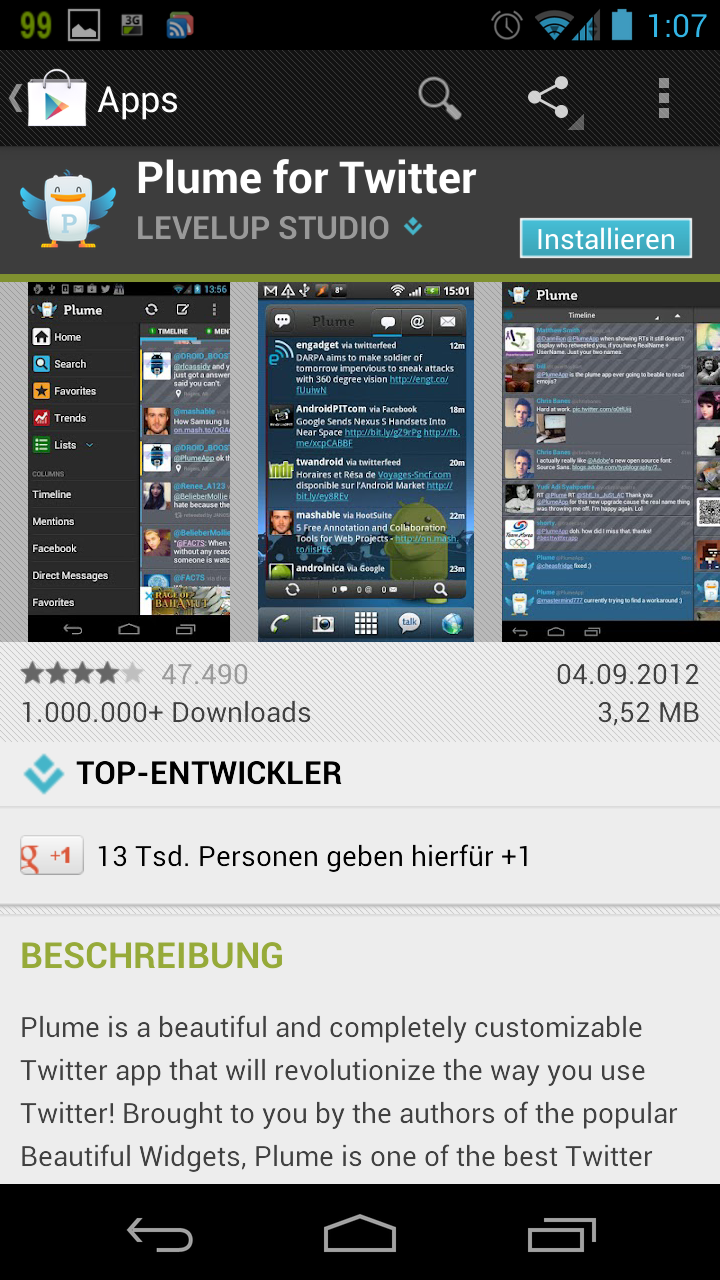Open recent apps from navigation bar
This screenshot has height=1280, width=720.
[x=560, y=1234]
